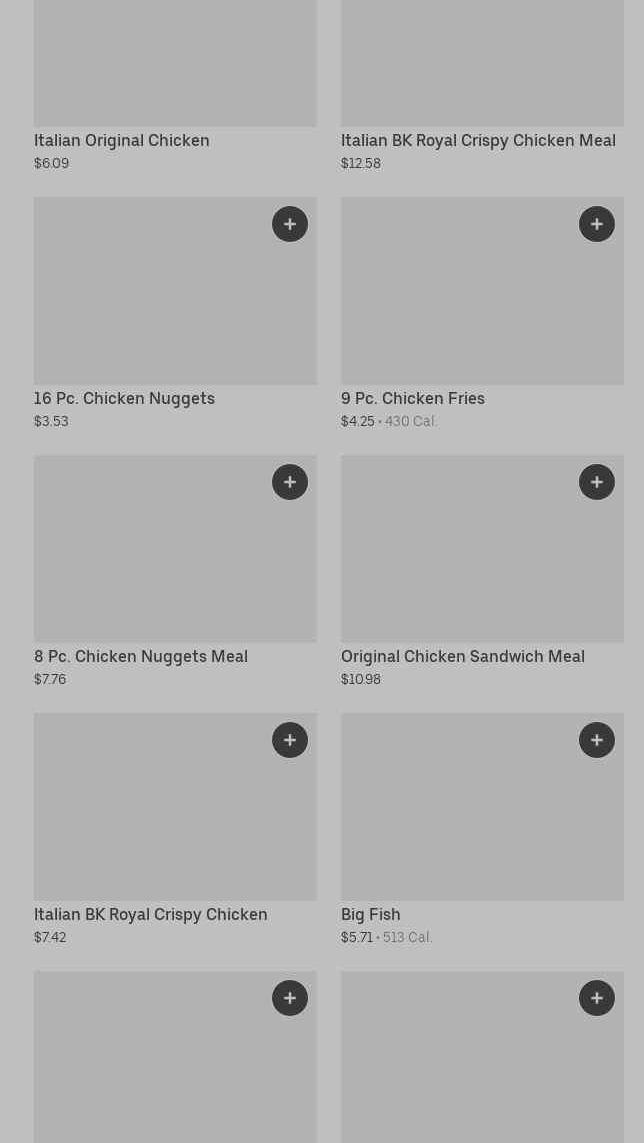
Task: Add 9 Pc. Chicken Fries to cart
Action: pyautogui.click(x=597, y=224)
